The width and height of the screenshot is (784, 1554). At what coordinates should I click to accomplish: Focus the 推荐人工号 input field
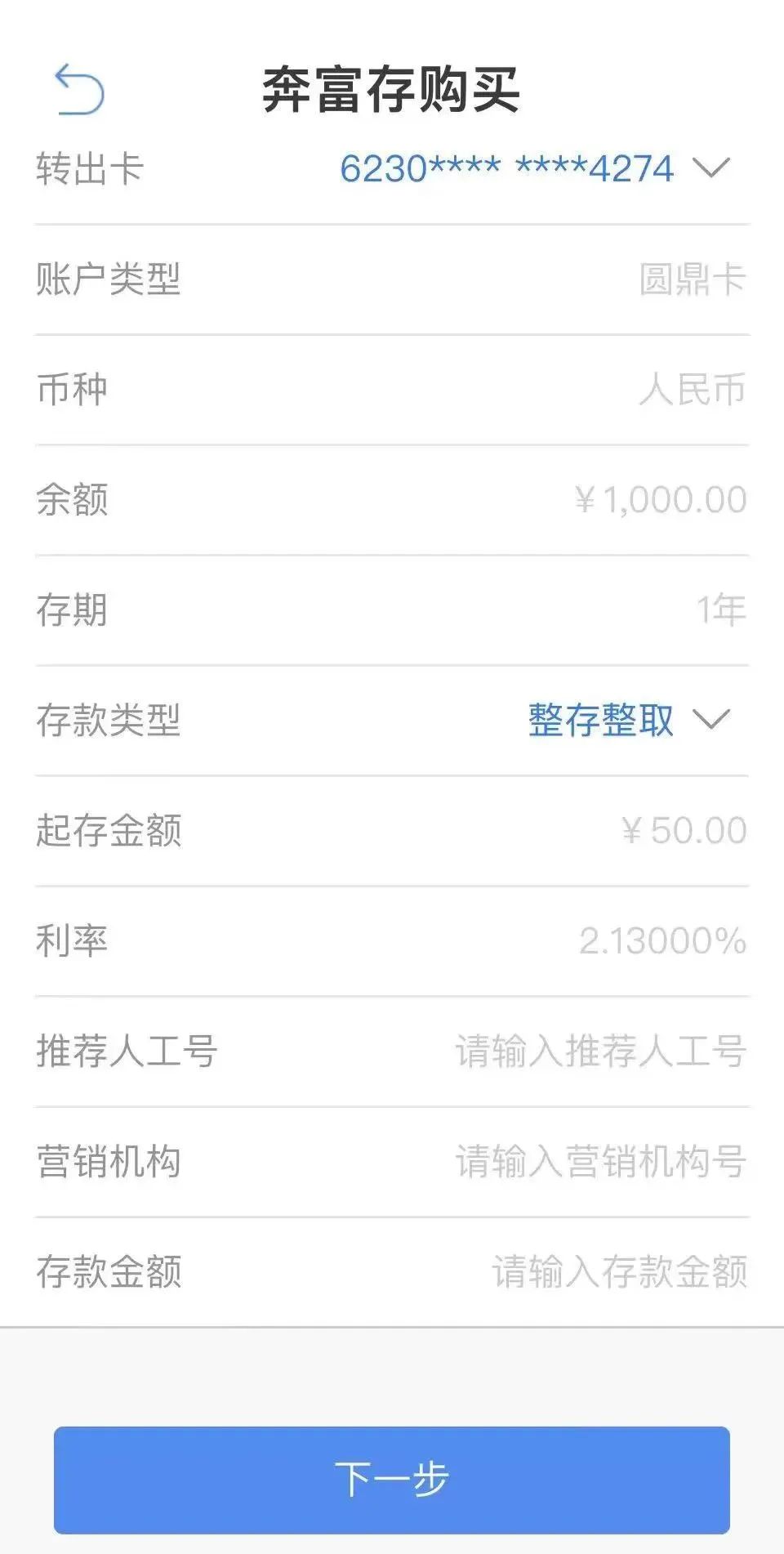click(600, 1052)
